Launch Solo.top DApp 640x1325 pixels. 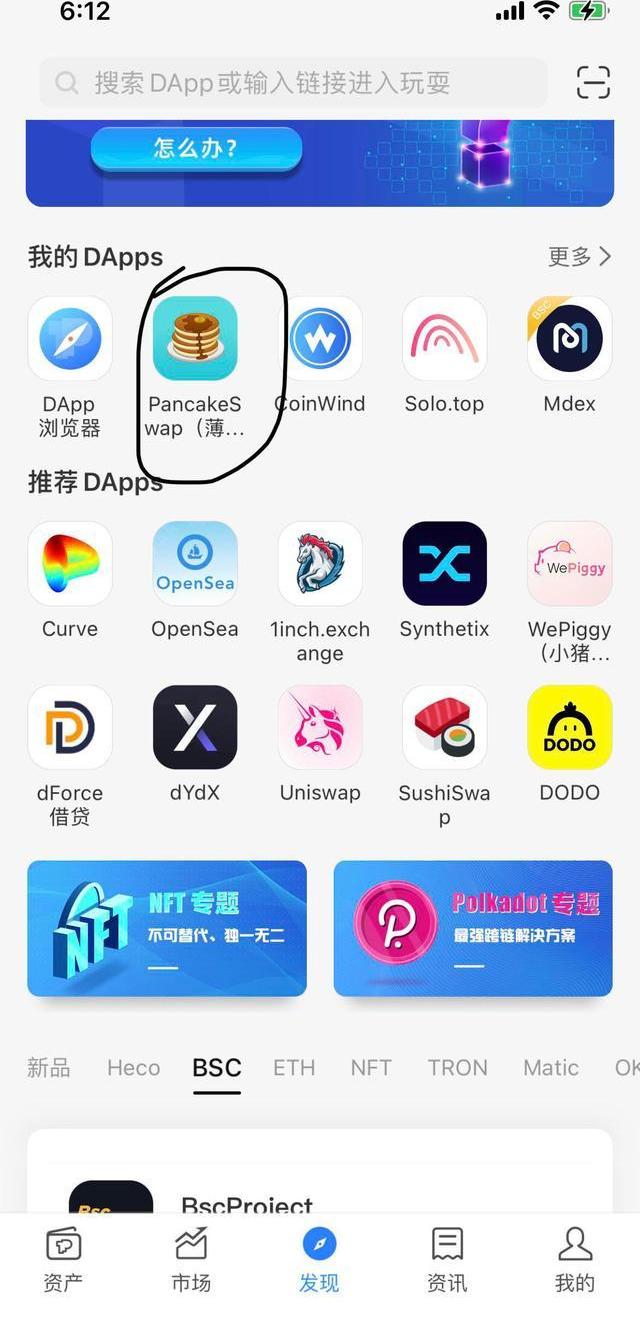tap(444, 340)
